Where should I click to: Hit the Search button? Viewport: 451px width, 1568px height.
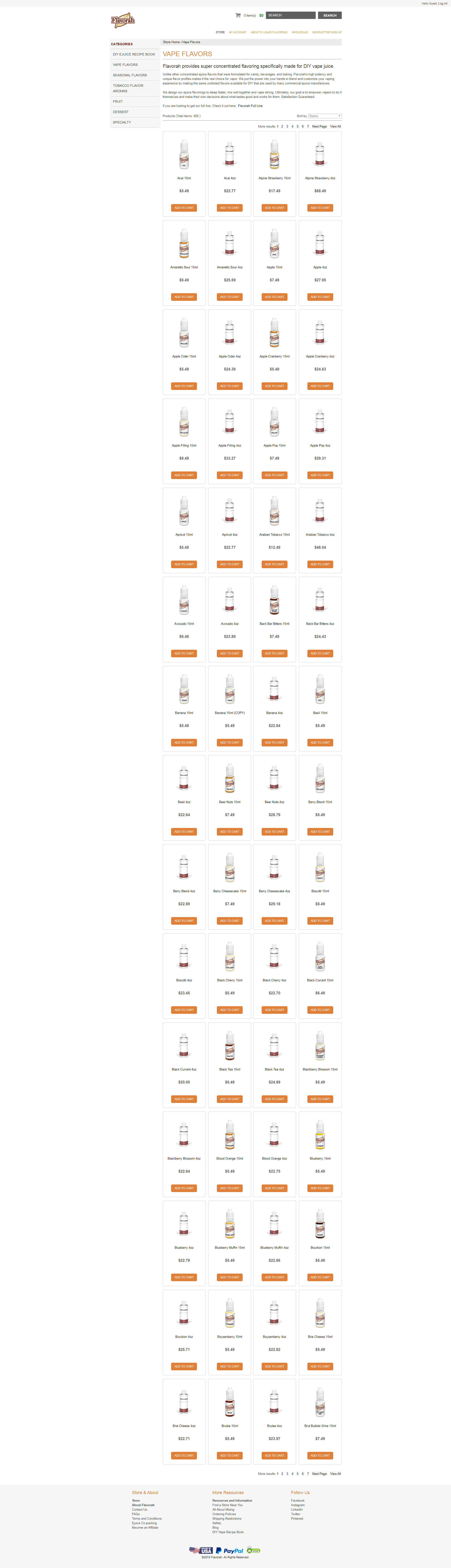click(x=329, y=15)
